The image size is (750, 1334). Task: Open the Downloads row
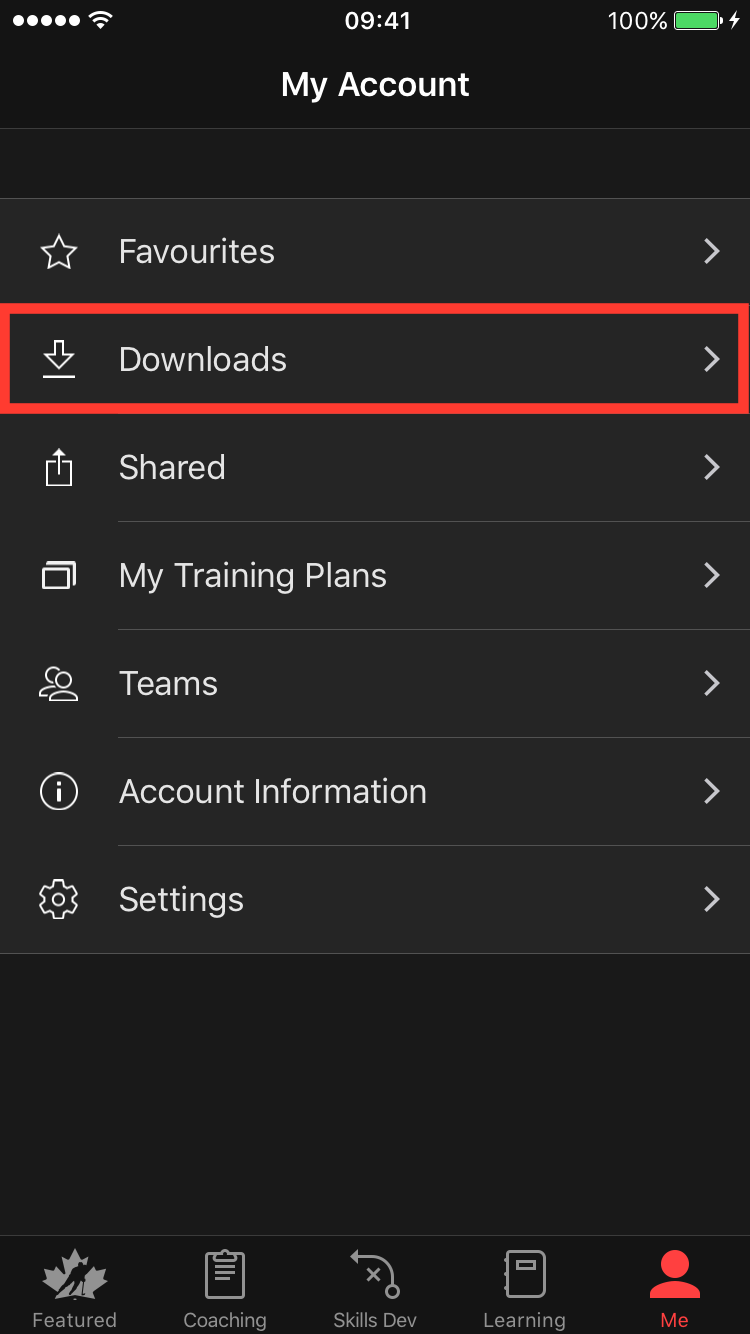(x=375, y=360)
